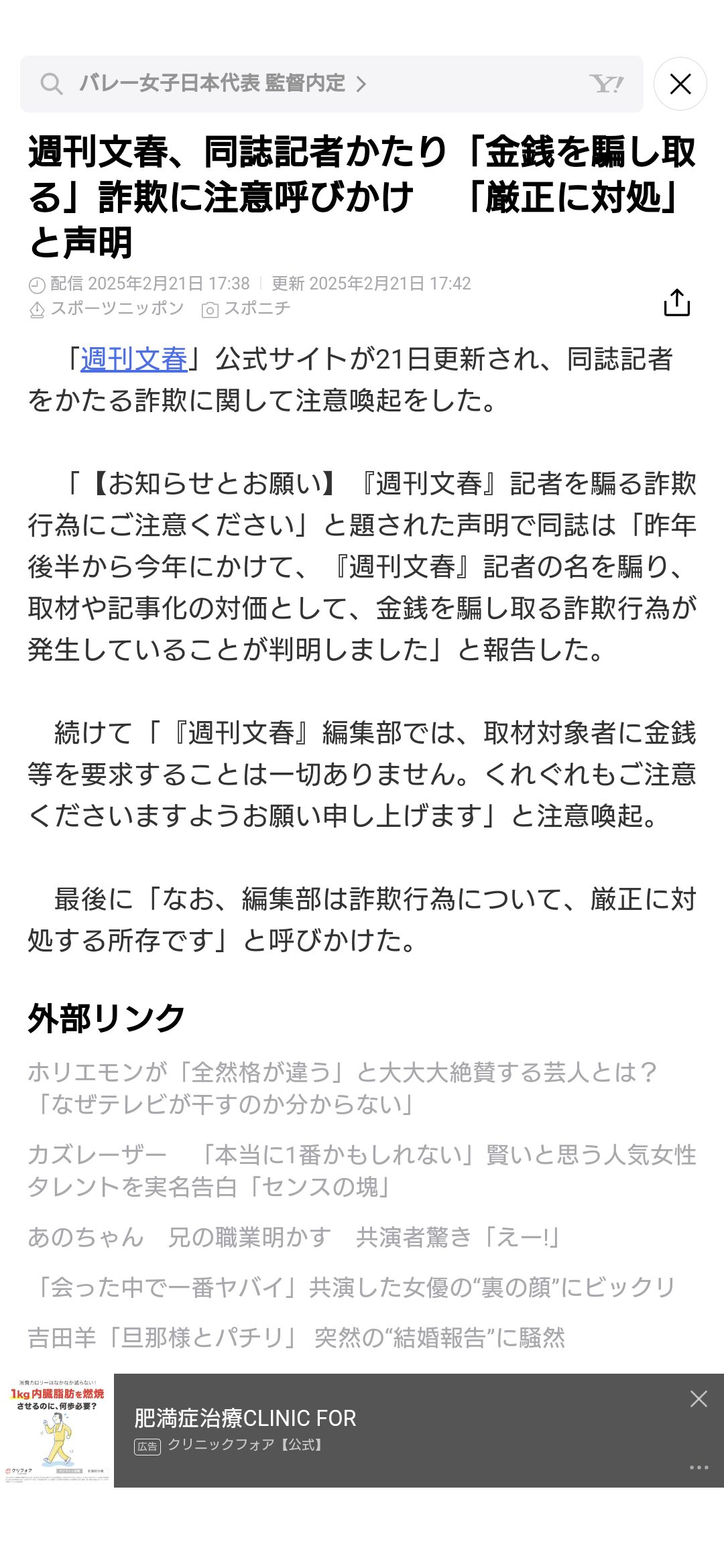Share this article
The width and height of the screenshot is (724, 1568).
[x=676, y=302]
